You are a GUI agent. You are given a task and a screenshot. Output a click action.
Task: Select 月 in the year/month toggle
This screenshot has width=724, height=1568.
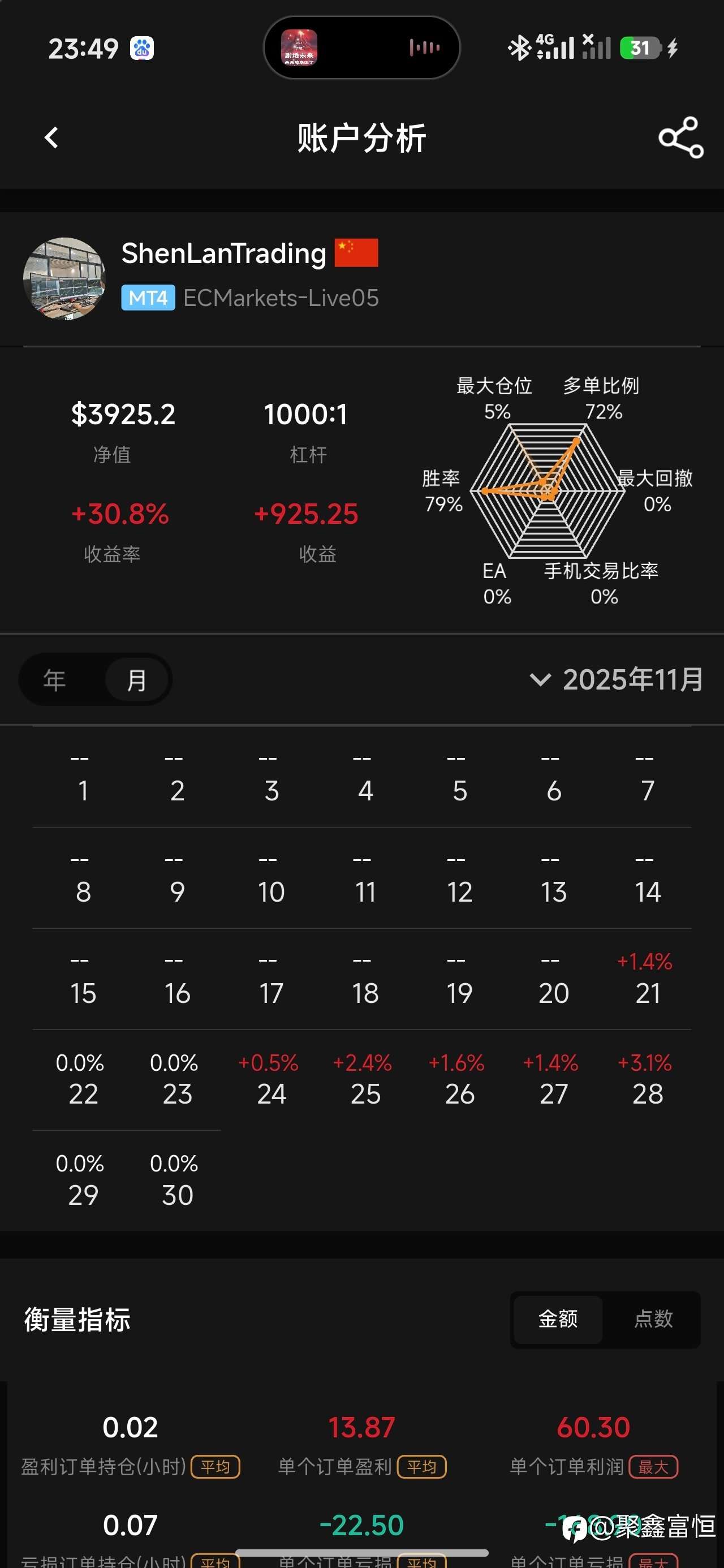coord(136,680)
